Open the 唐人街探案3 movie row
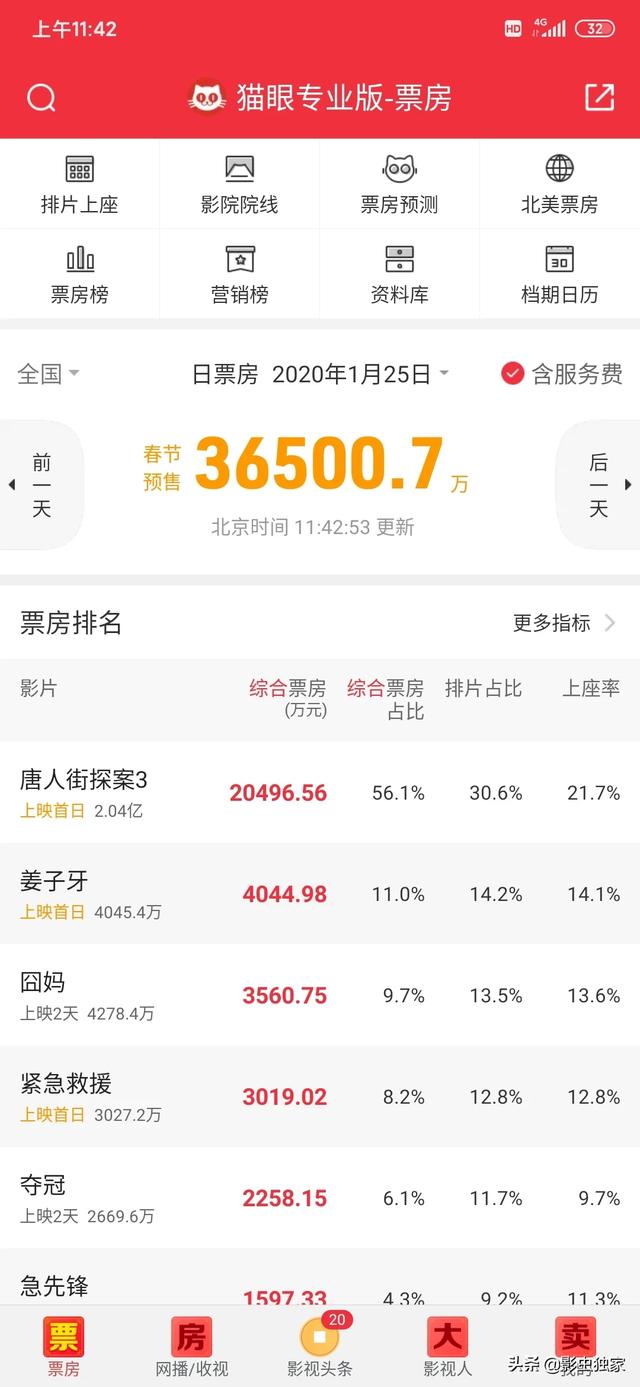Viewport: 640px width, 1387px height. [320, 792]
